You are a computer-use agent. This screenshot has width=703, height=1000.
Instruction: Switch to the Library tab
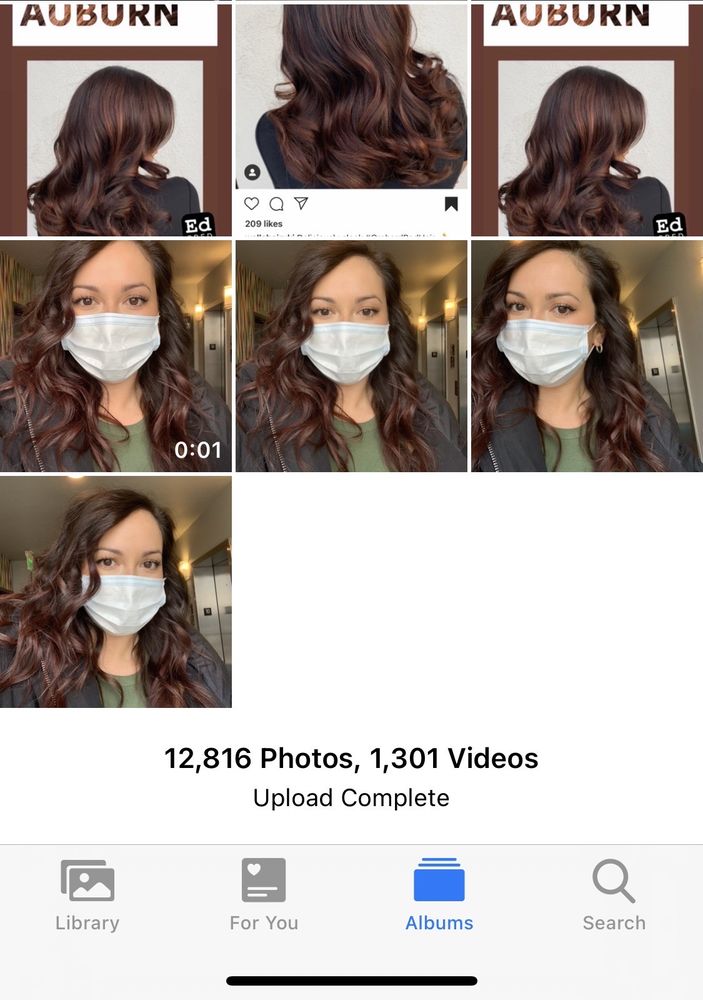pos(87,895)
